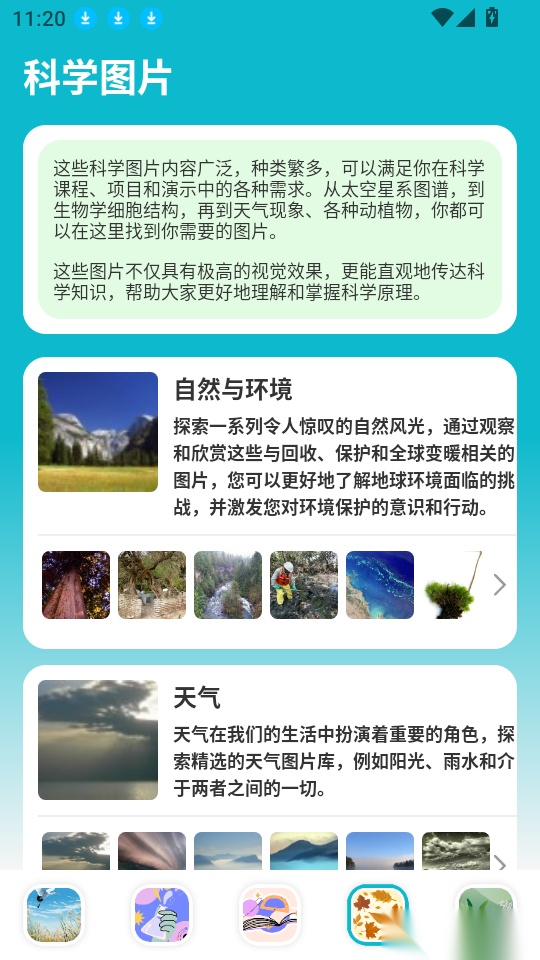The width and height of the screenshot is (540, 960).
Task: Select the open book bottom icon
Action: 269,915
